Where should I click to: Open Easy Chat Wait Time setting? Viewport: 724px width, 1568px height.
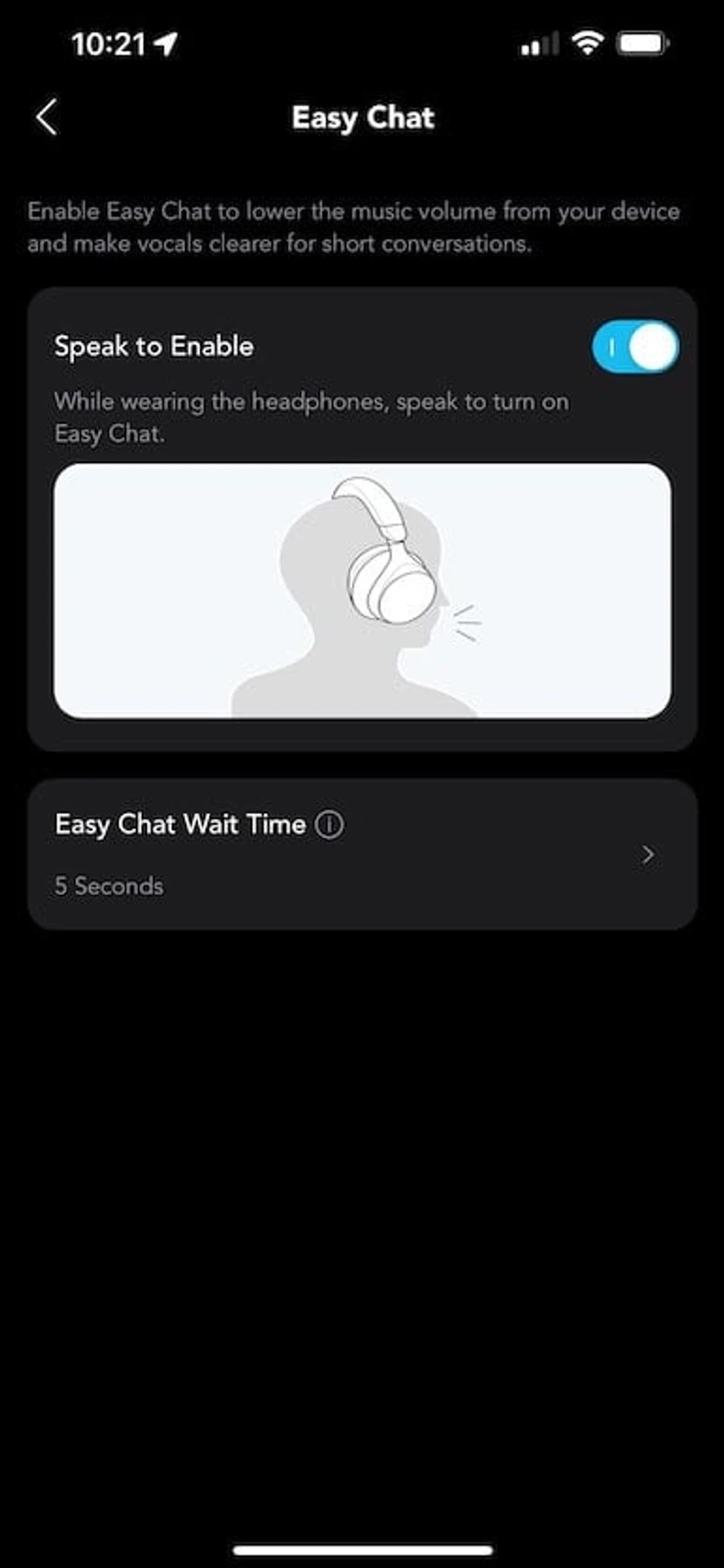tap(362, 854)
